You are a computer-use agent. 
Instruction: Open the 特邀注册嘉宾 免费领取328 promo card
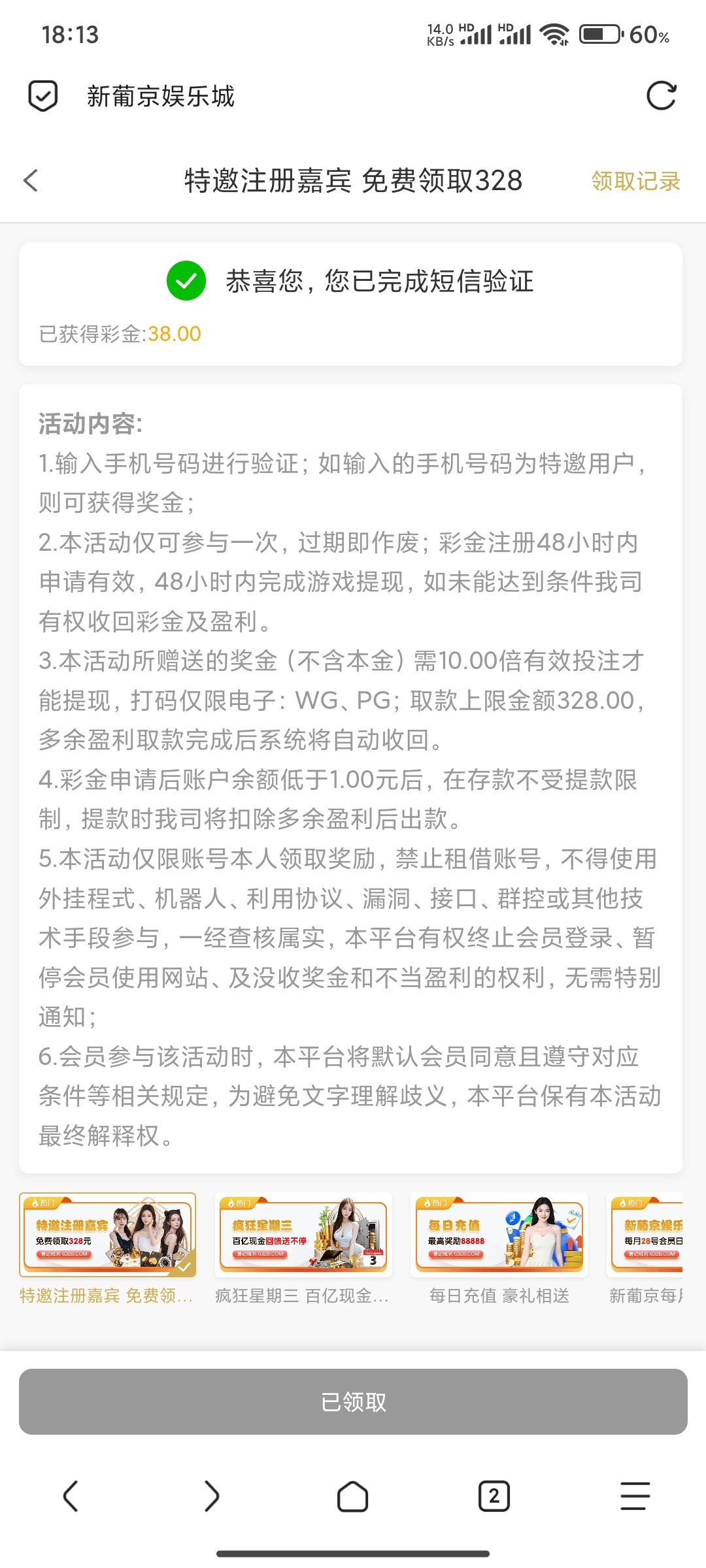[x=108, y=1248]
